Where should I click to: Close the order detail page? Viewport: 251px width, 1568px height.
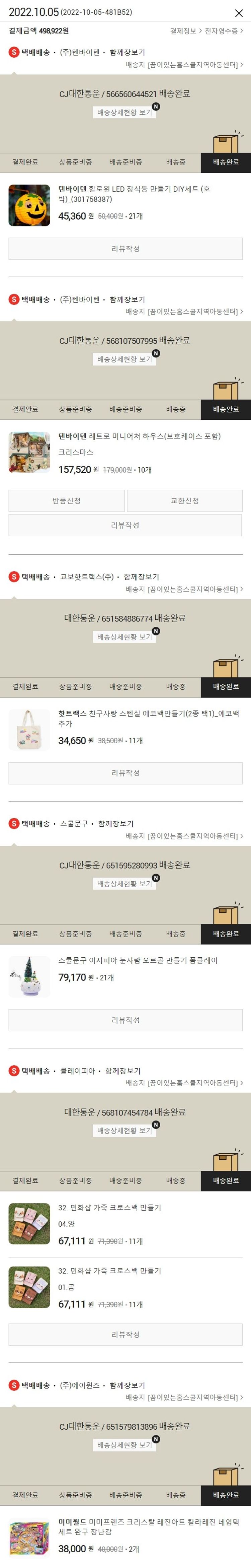[x=238, y=13]
